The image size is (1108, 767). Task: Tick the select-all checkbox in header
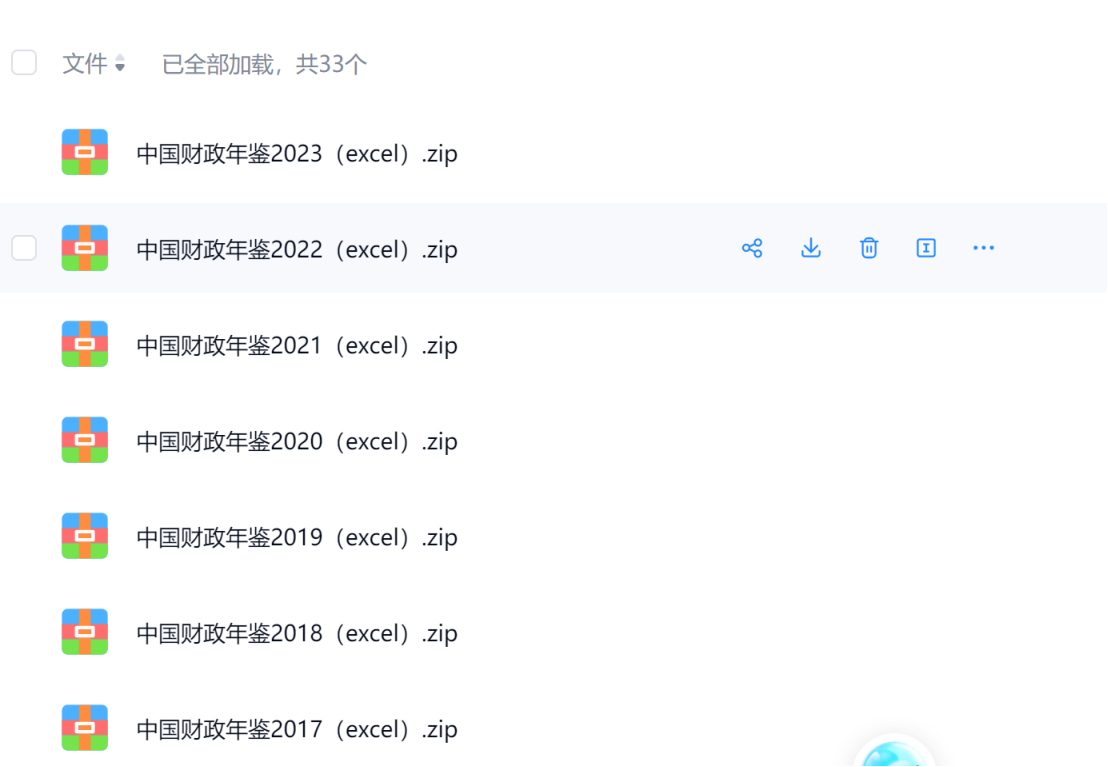pyautogui.click(x=24, y=63)
